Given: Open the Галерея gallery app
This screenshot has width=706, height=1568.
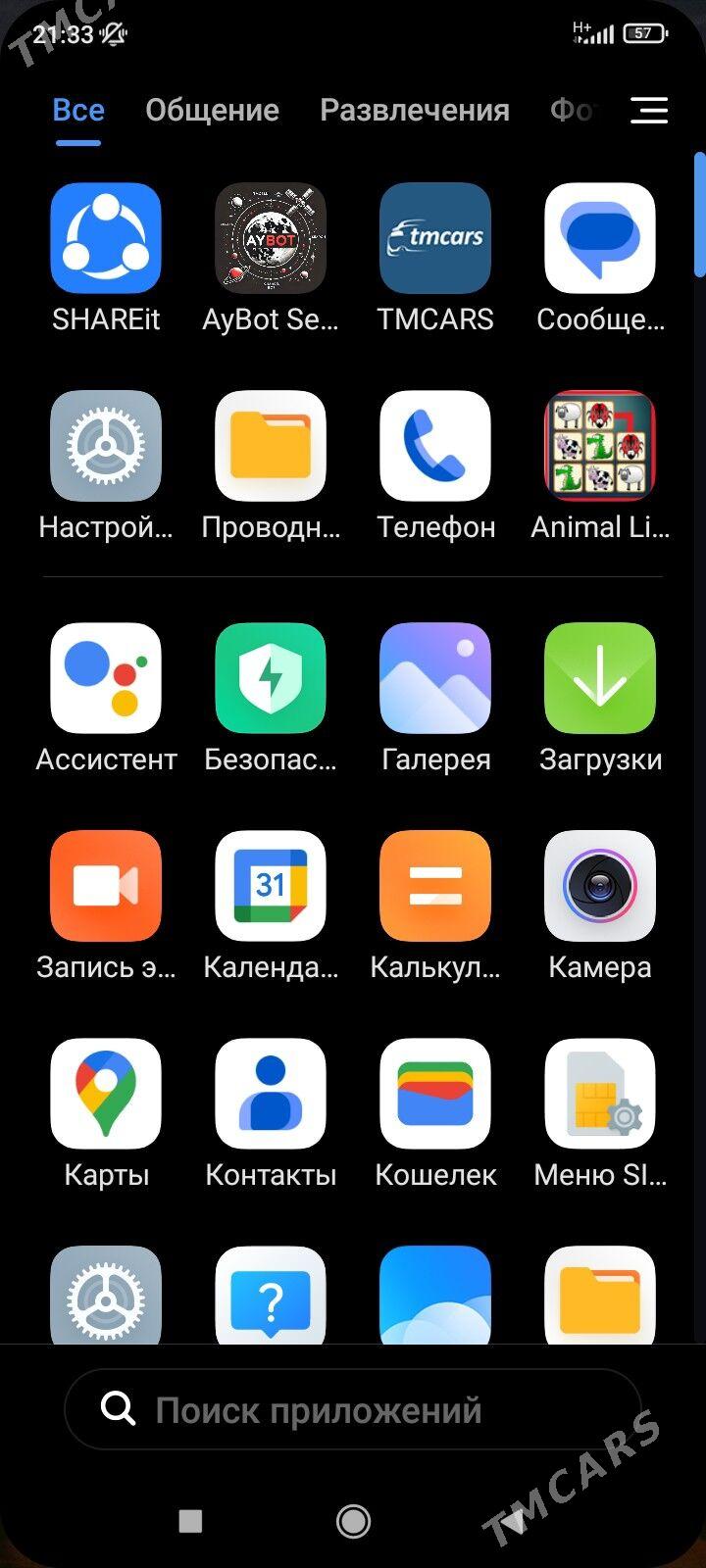Looking at the screenshot, I should 435,678.
